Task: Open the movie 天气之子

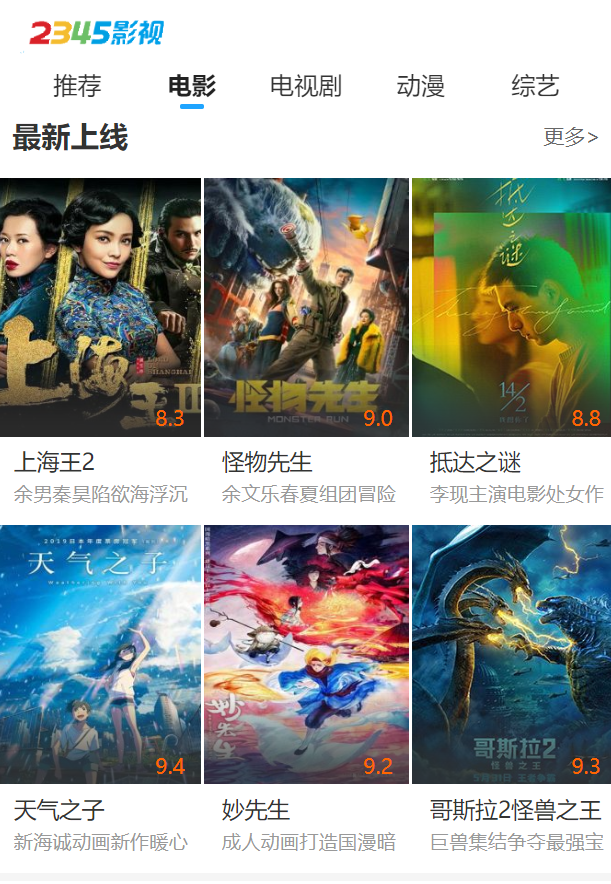Action: pyautogui.click(x=100, y=654)
